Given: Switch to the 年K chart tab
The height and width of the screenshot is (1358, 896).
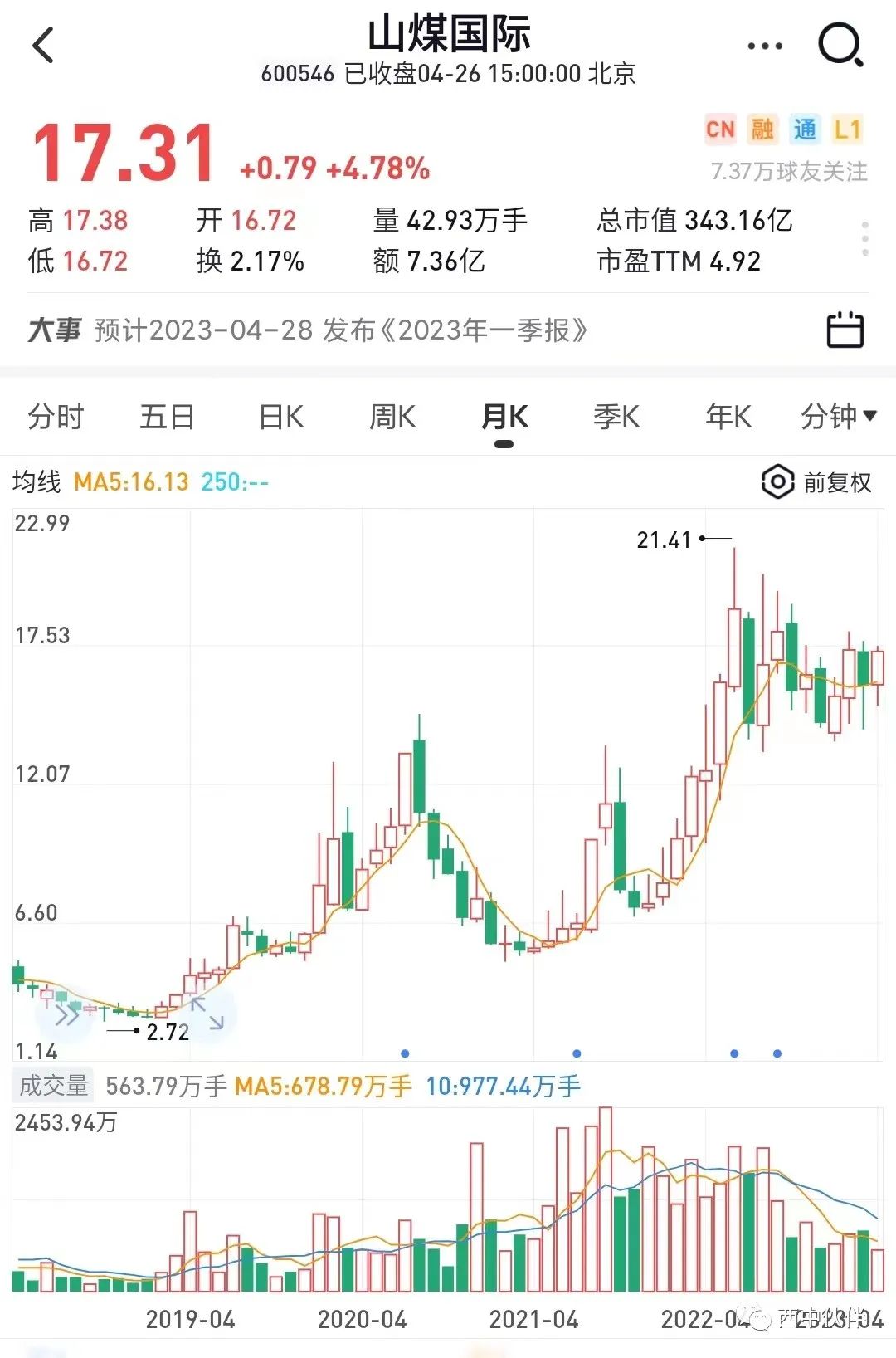Looking at the screenshot, I should pyautogui.click(x=728, y=417).
